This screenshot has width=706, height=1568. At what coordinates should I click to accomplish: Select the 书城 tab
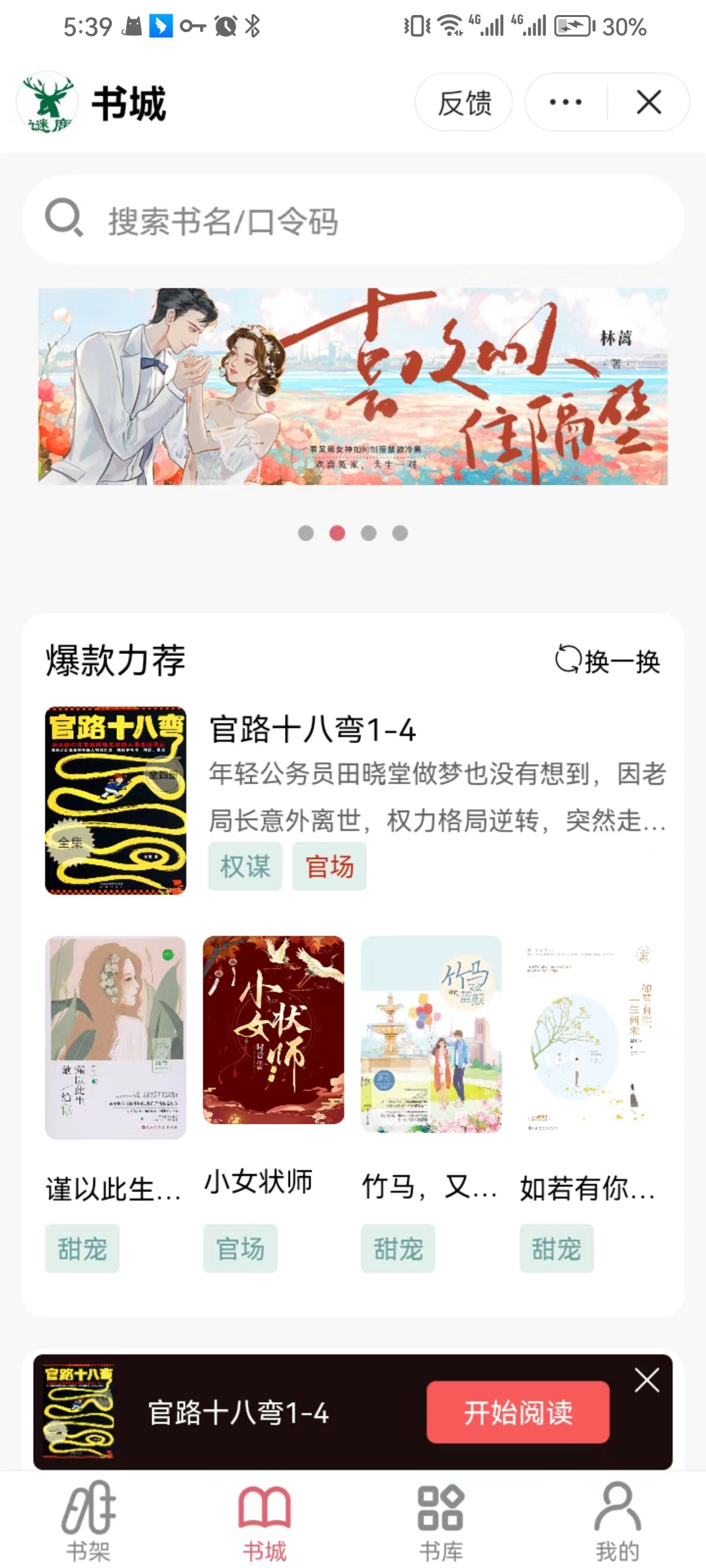265,1521
